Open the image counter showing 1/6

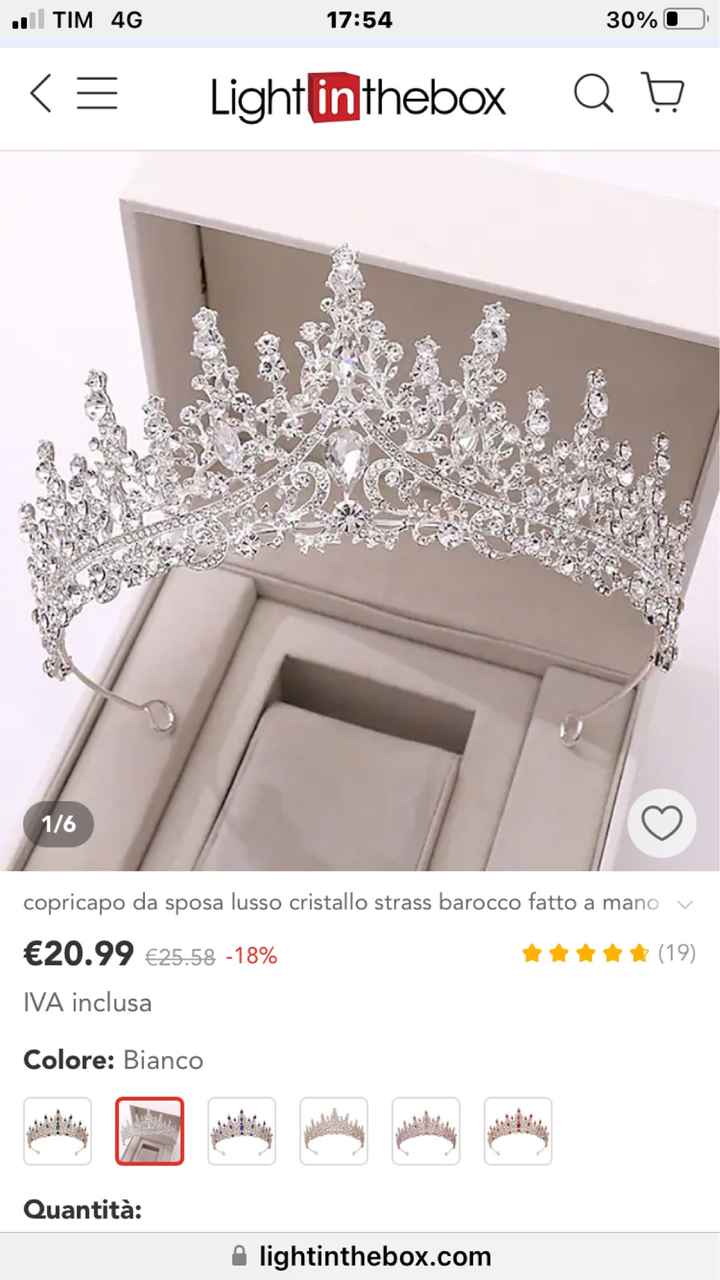(57, 824)
